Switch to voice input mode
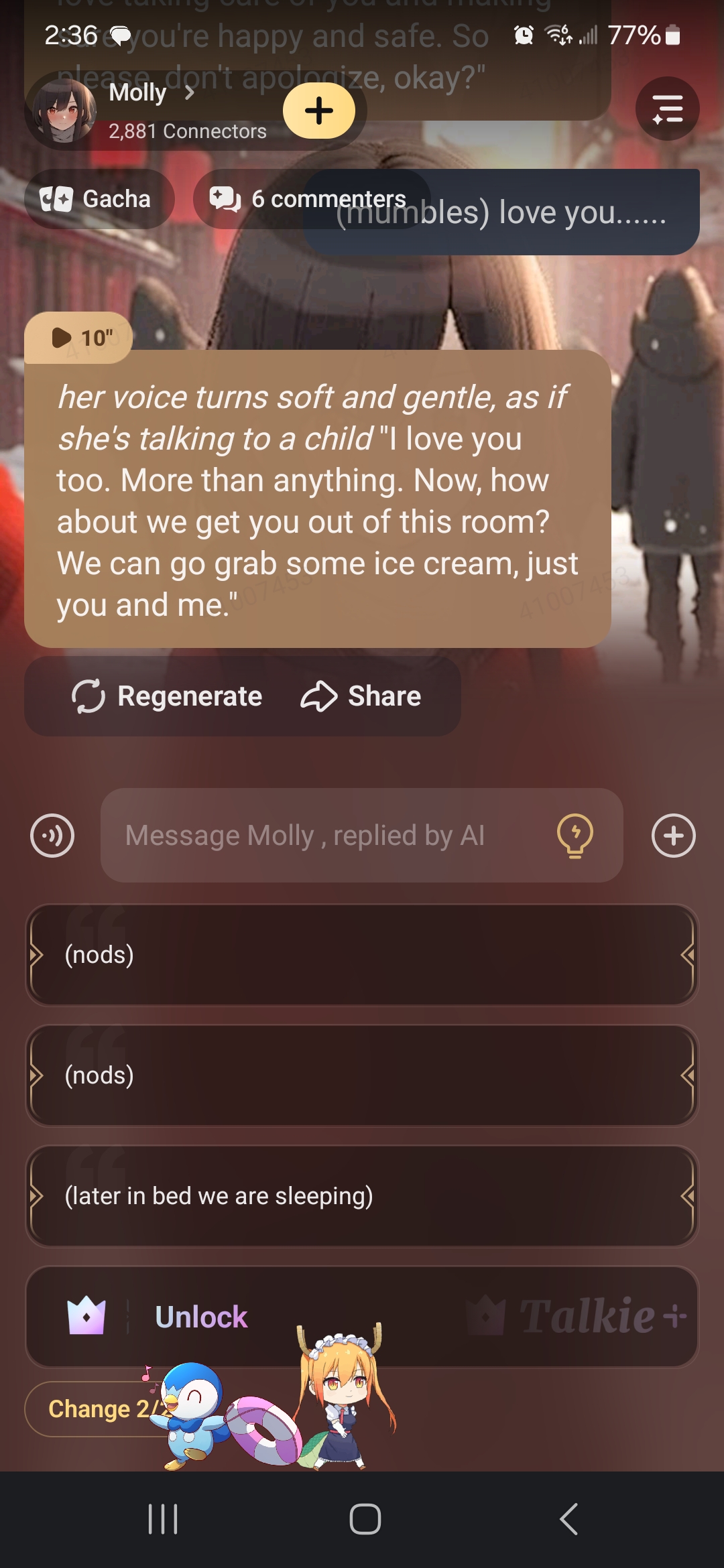724x1568 pixels. coord(52,836)
